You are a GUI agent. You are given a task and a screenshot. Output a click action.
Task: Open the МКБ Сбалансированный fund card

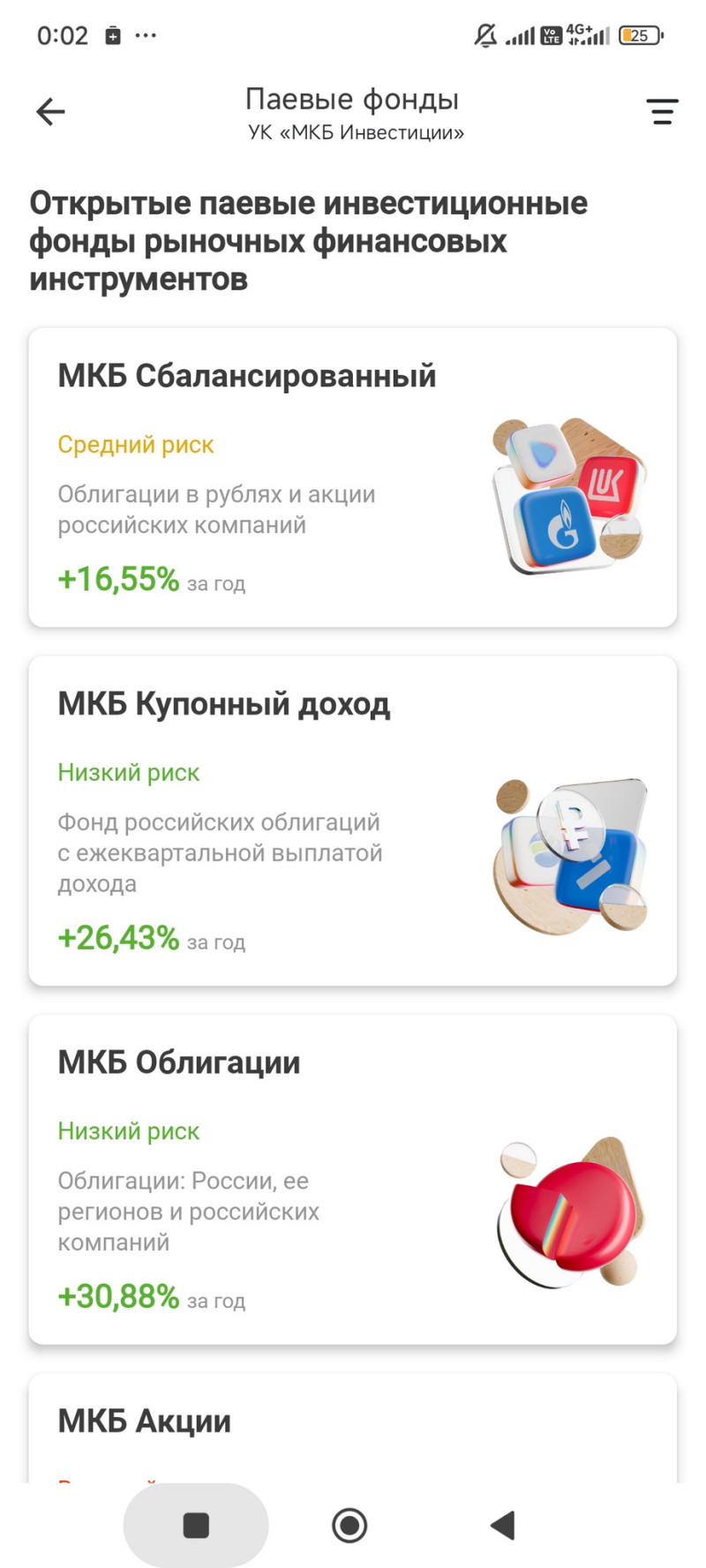tap(352, 477)
